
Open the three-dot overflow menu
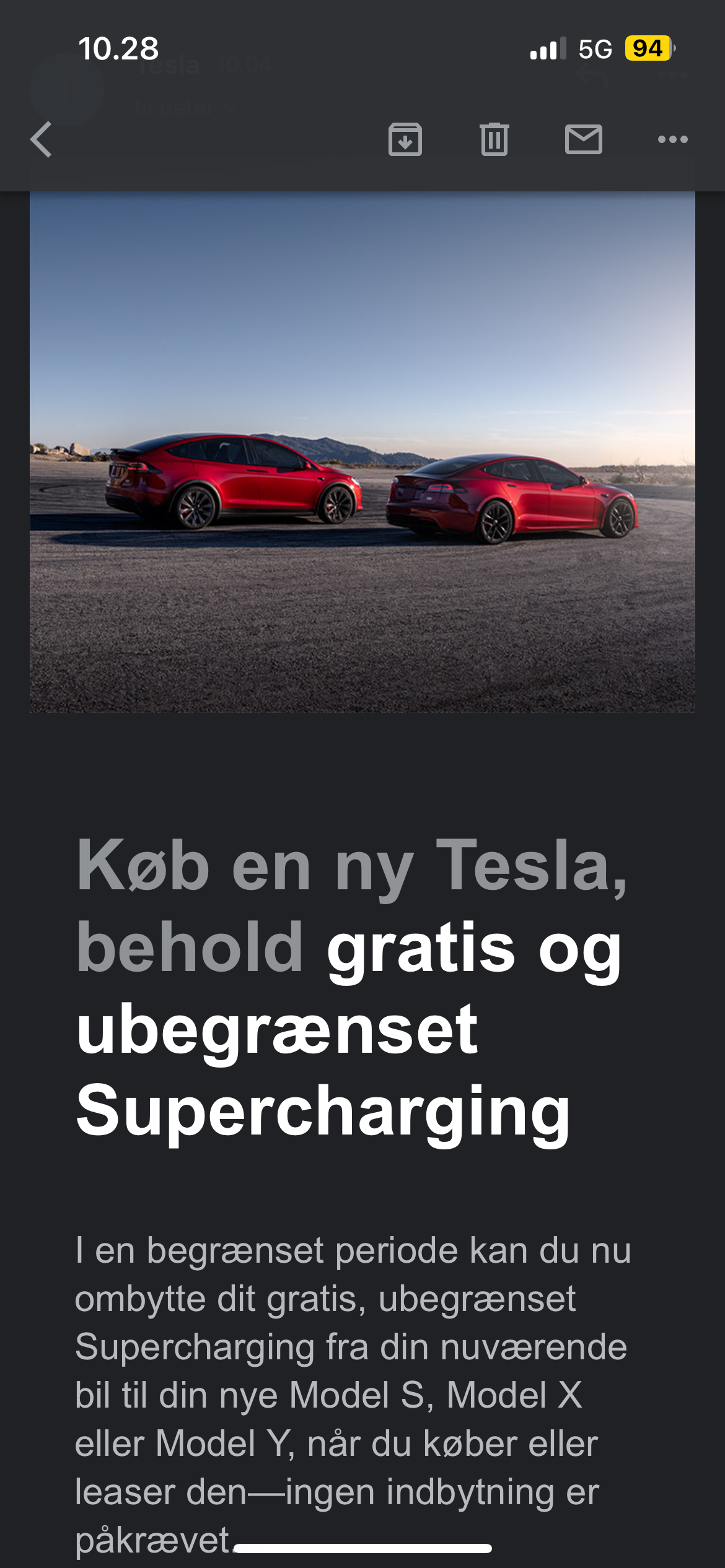point(673,139)
